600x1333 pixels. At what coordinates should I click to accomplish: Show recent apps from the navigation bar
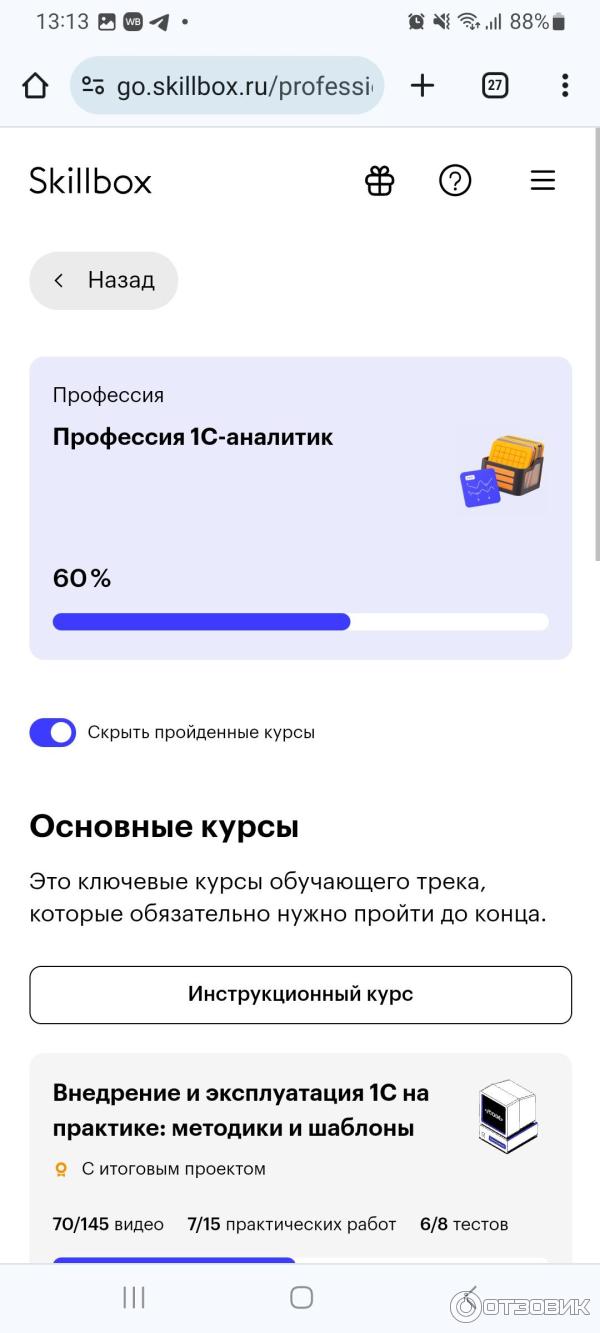tap(133, 1297)
